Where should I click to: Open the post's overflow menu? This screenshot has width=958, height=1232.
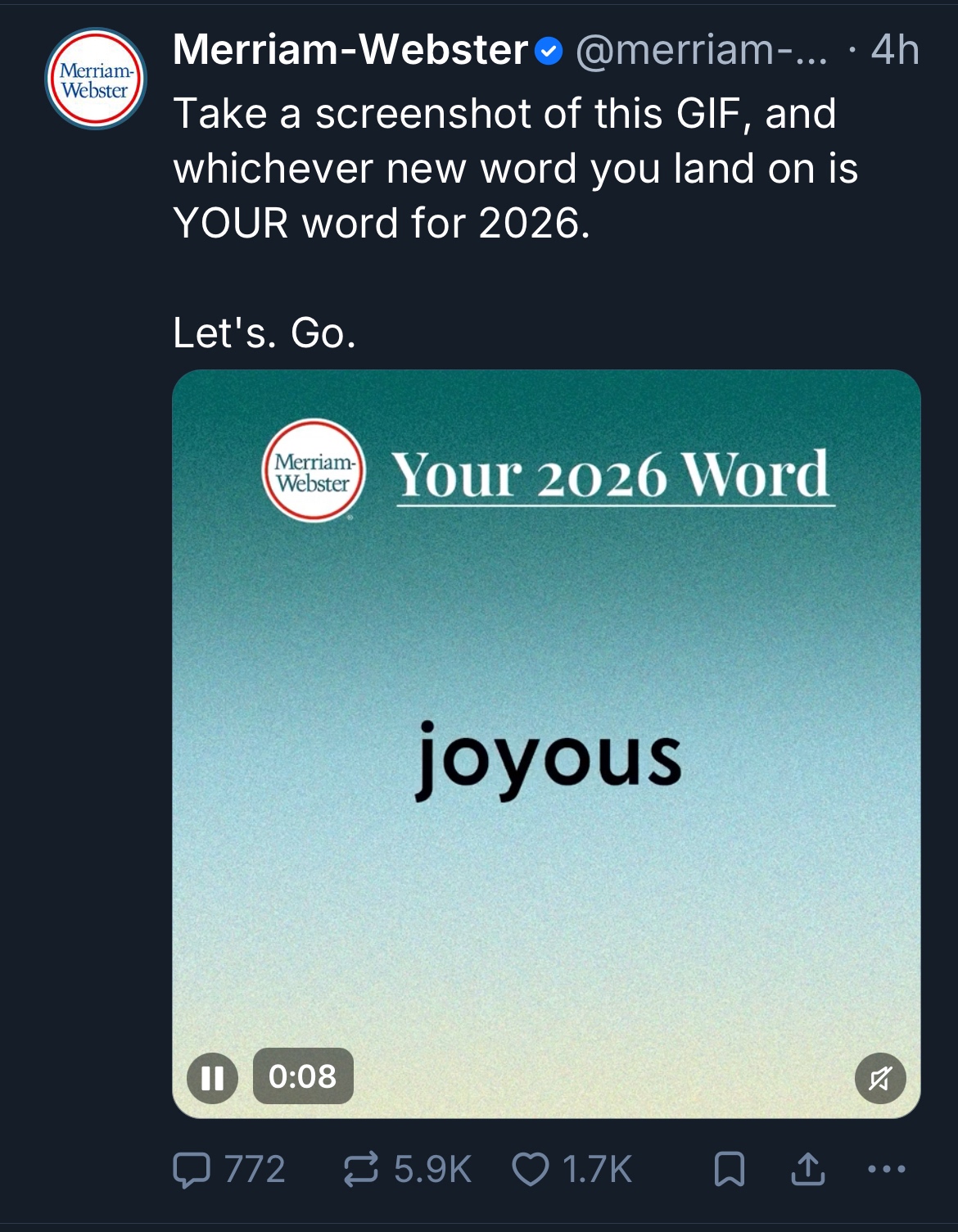887,1169
